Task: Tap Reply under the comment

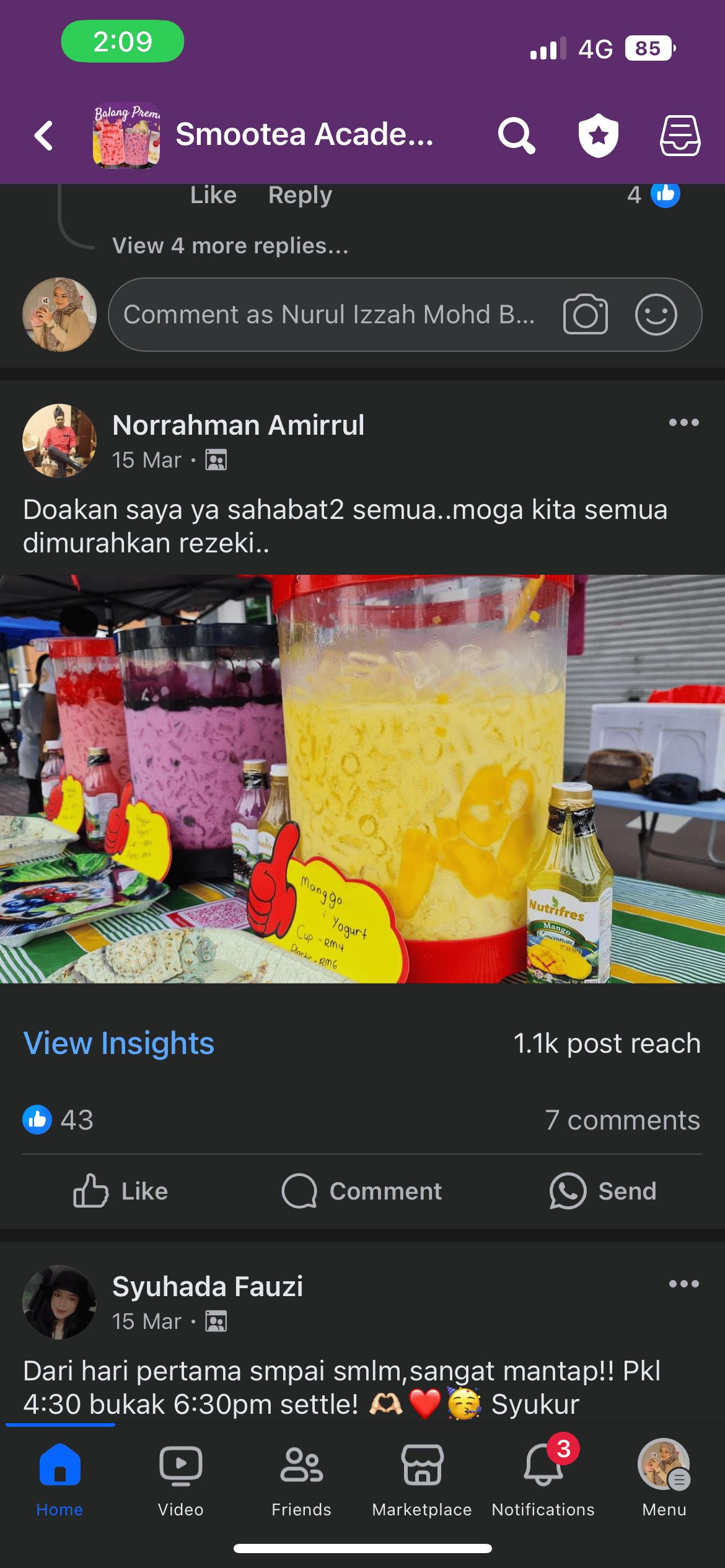Action: point(300,195)
